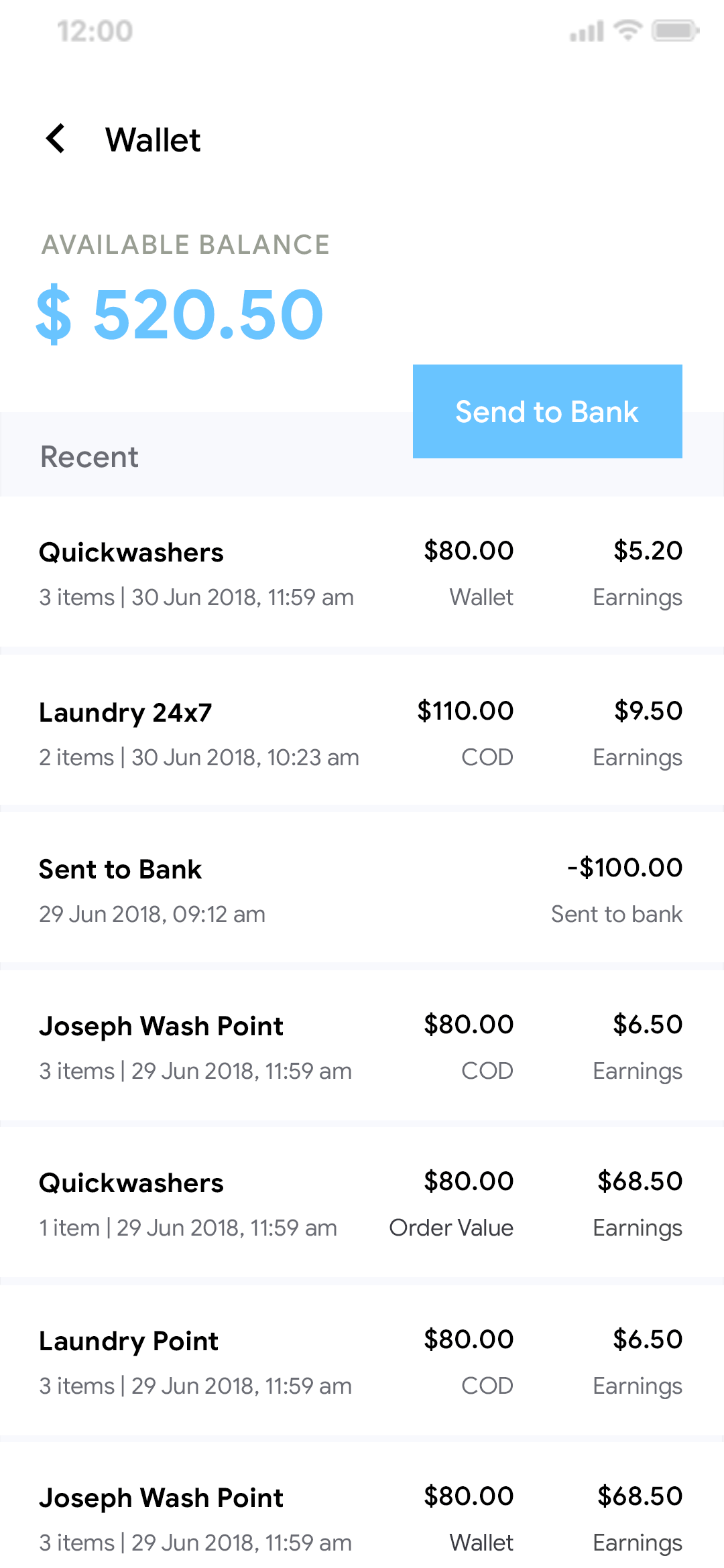Select the Recent section header
This screenshot has height=1568, width=724.
(89, 456)
